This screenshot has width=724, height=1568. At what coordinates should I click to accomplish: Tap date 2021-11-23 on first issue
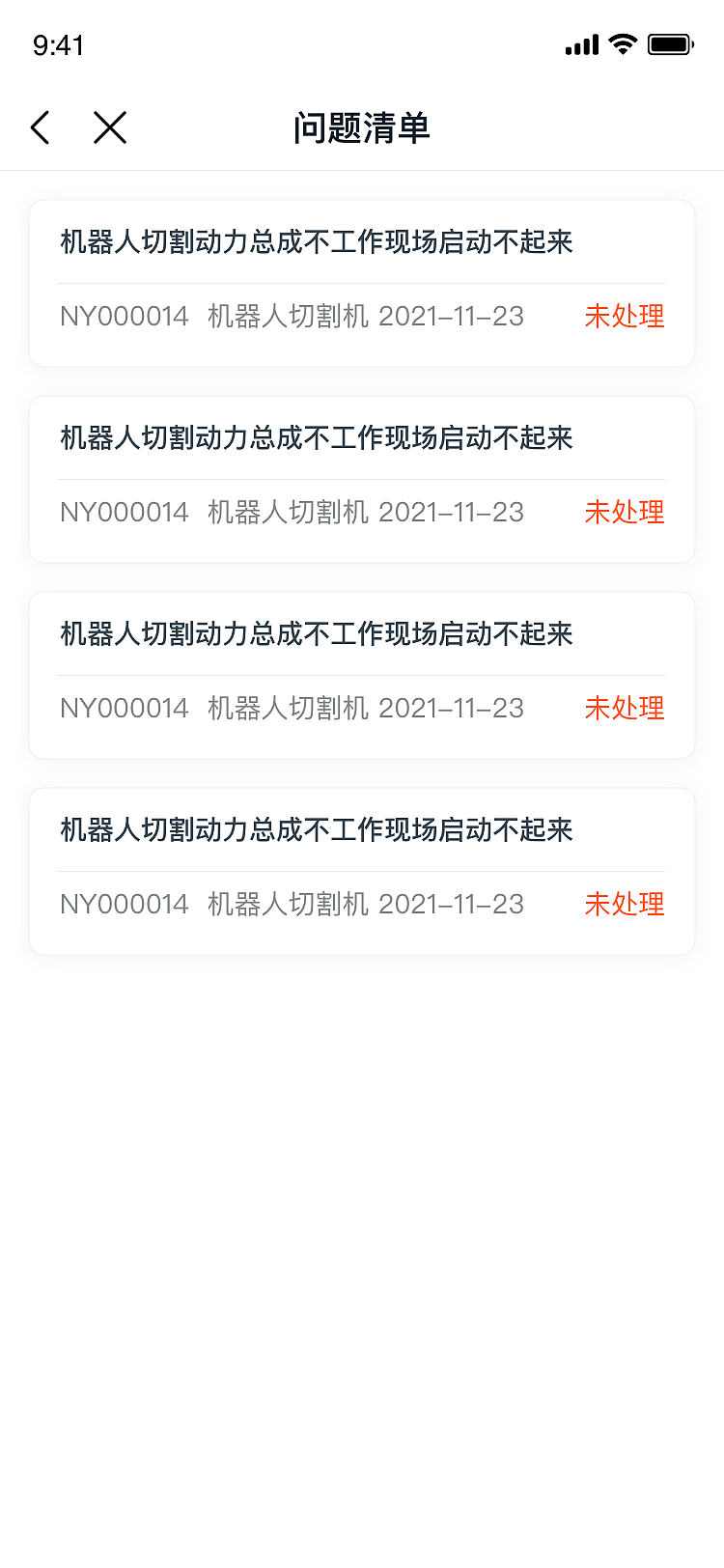[x=452, y=316]
